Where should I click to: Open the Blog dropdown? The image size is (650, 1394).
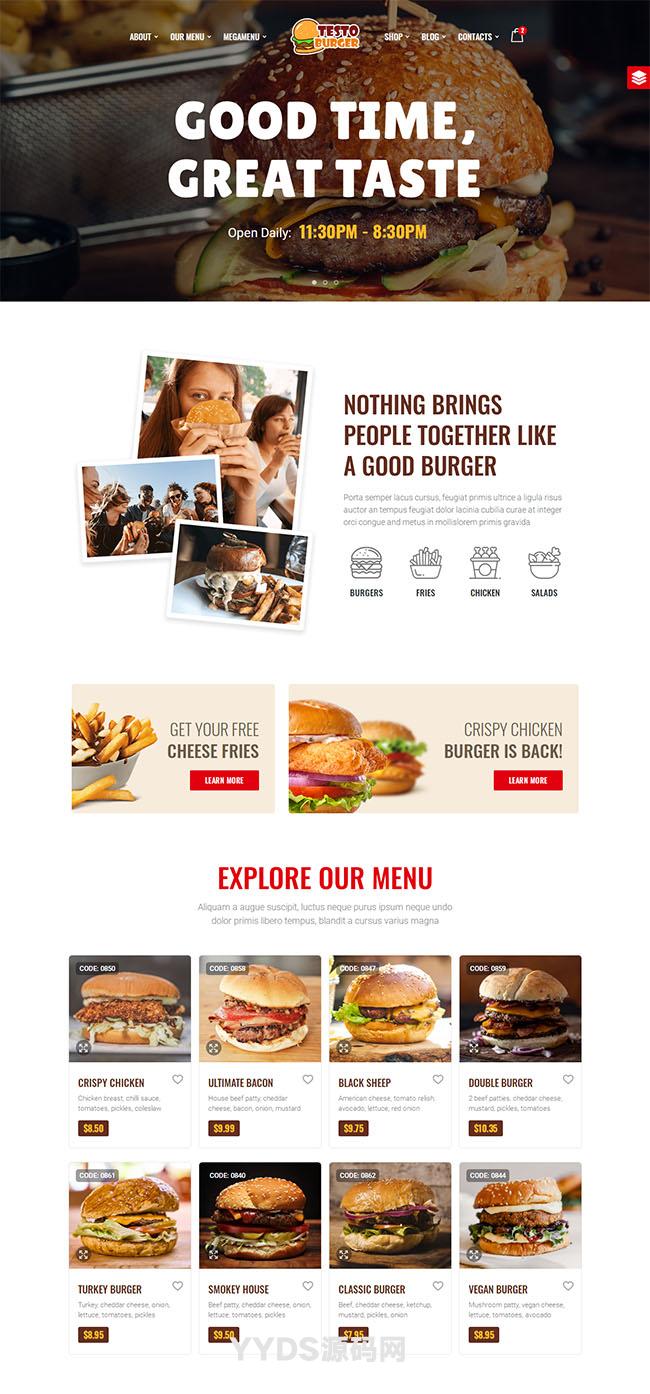433,37
